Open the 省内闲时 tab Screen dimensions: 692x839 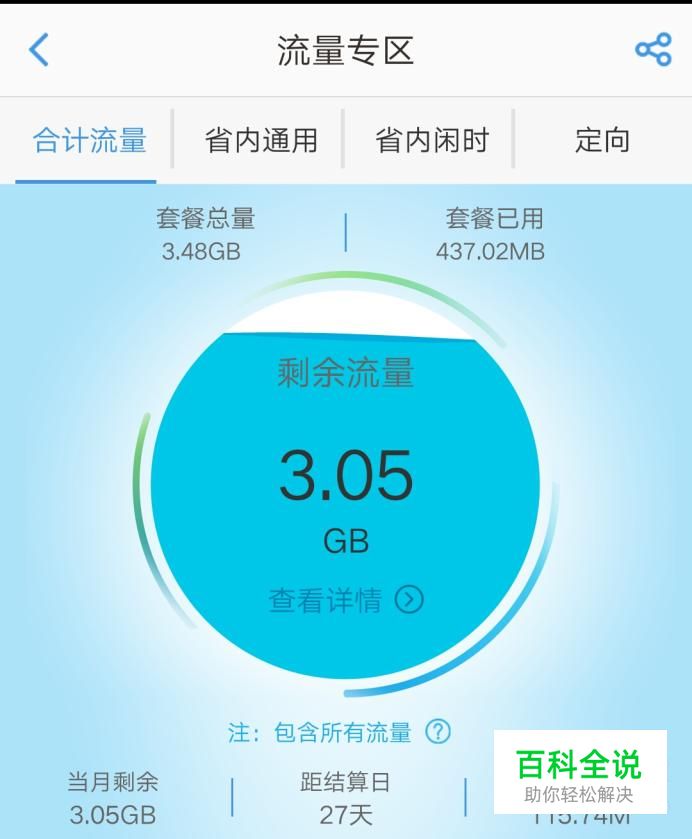coord(431,140)
